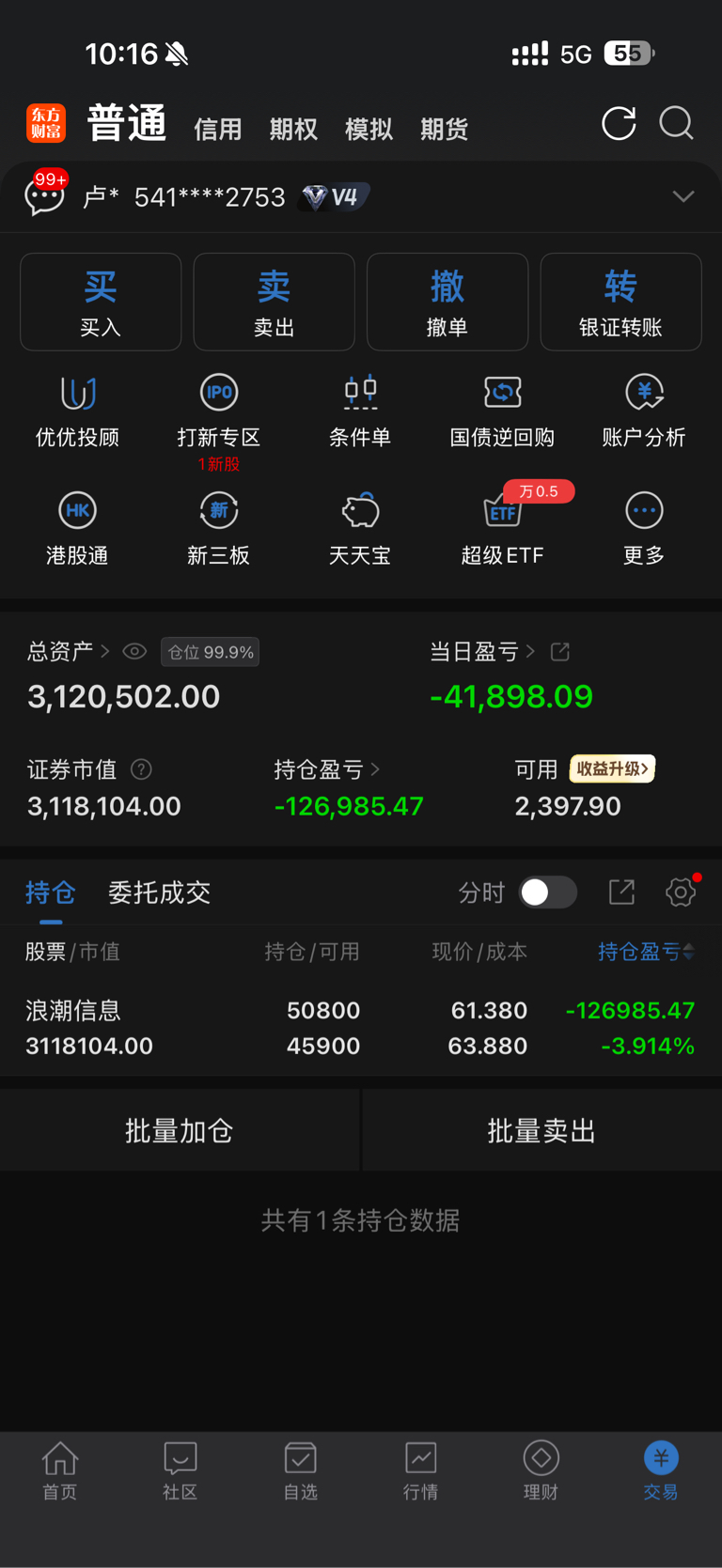Viewport: 722px width, 1568px height.
Task: Refresh the account data
Action: (619, 123)
